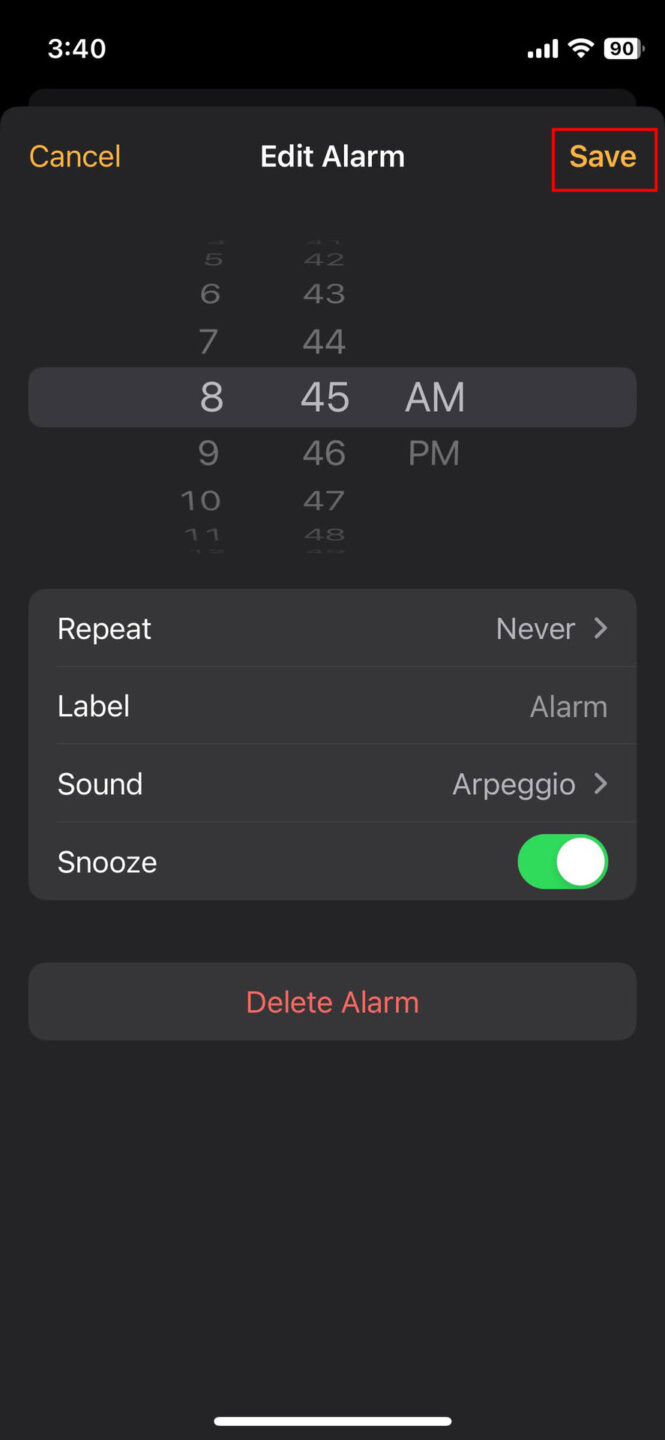The image size is (665, 1440).
Task: Edit the alarm Label field
Action: tap(332, 706)
